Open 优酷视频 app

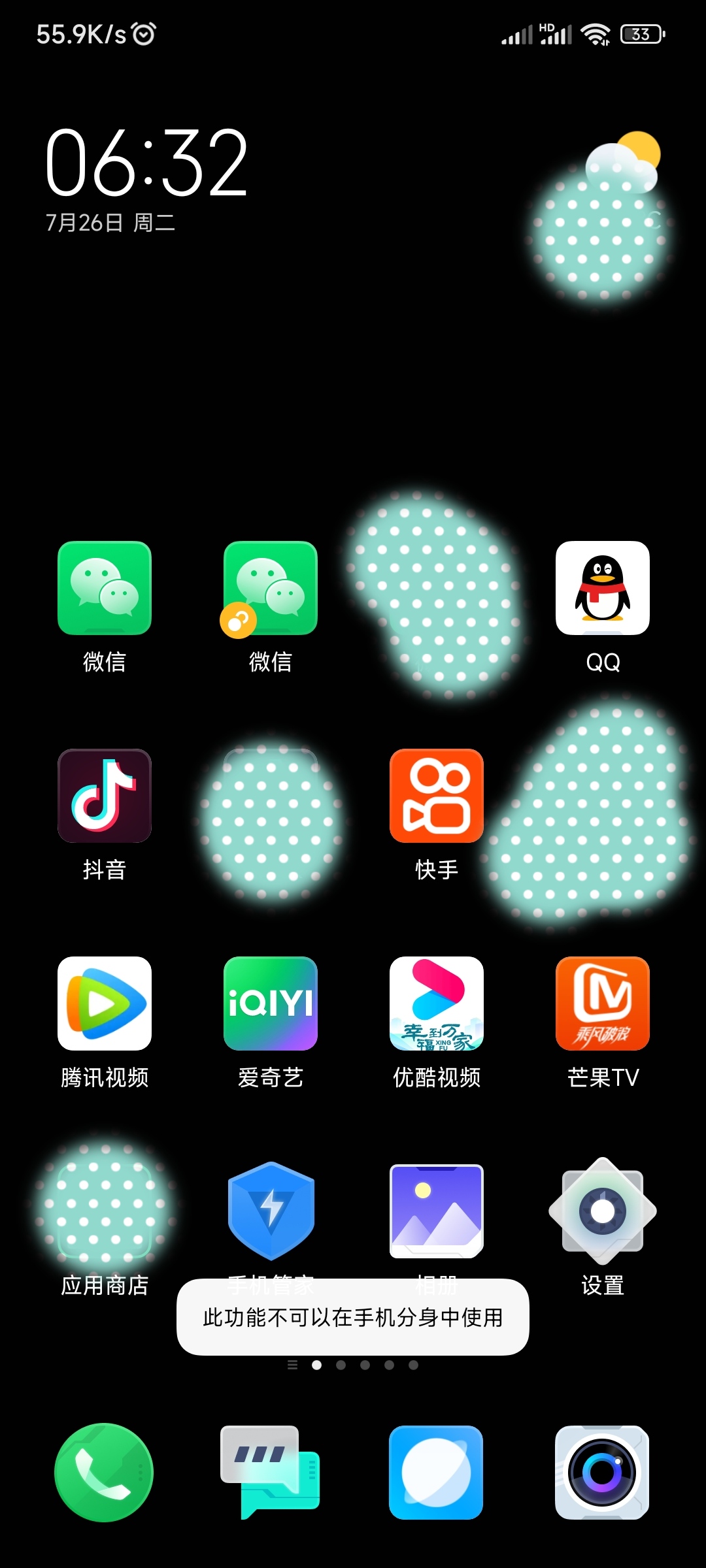[436, 1004]
